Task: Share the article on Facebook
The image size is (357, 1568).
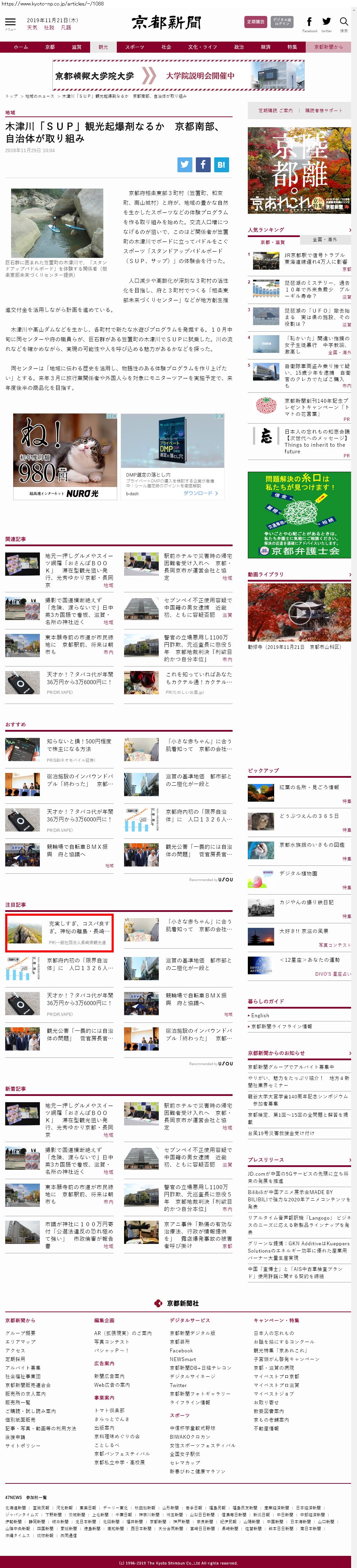Action: click(203, 164)
